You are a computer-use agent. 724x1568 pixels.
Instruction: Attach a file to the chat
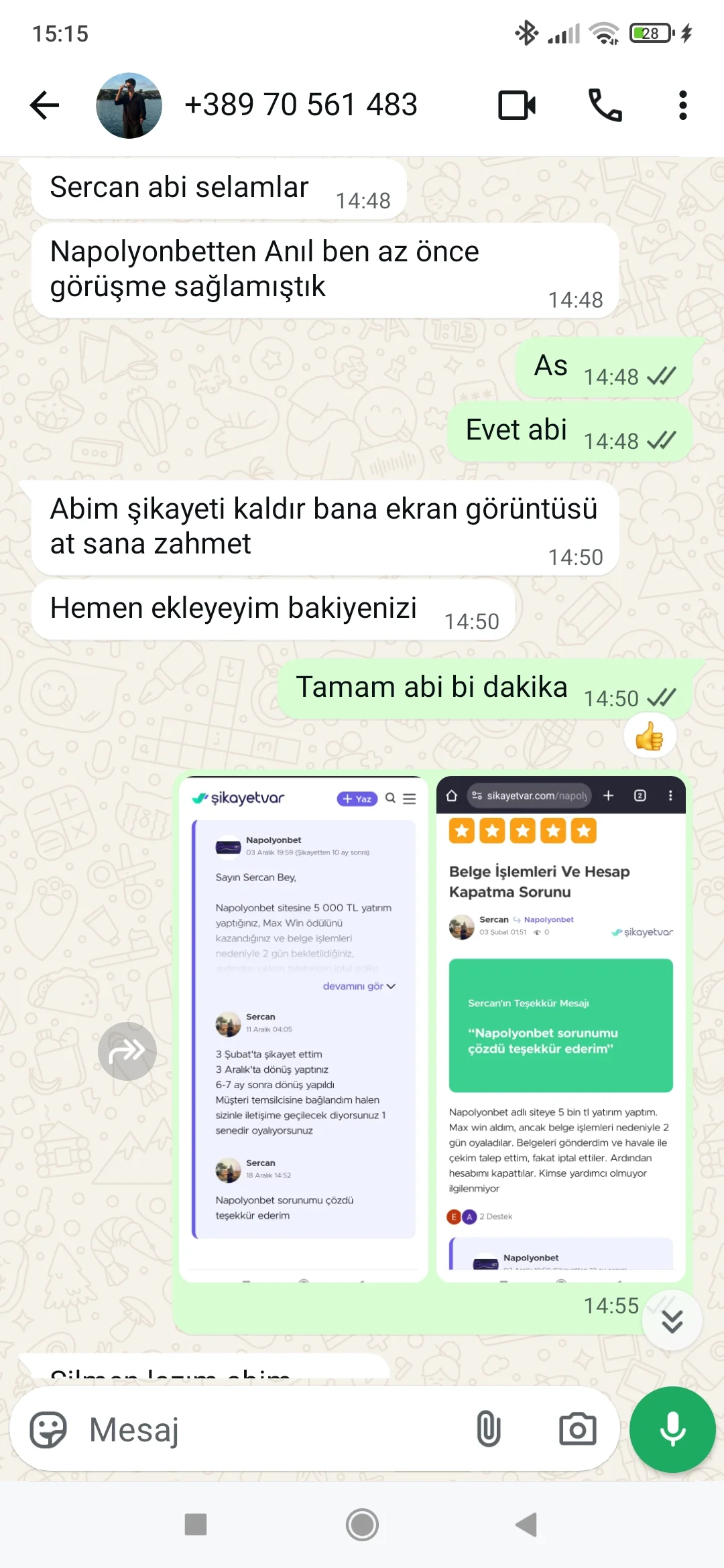coord(489,1429)
